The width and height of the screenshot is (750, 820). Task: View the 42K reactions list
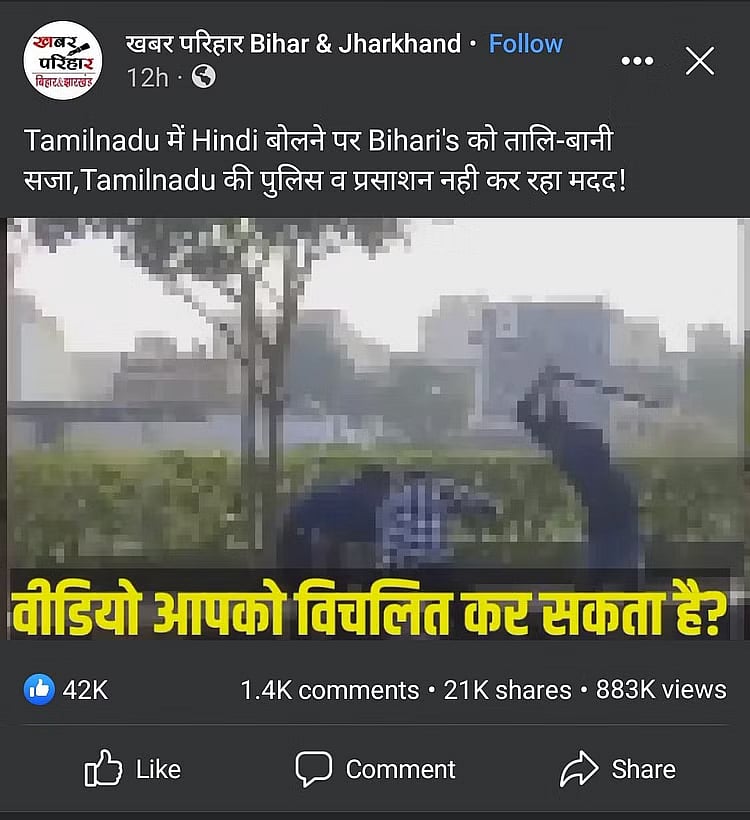pyautogui.click(x=66, y=689)
